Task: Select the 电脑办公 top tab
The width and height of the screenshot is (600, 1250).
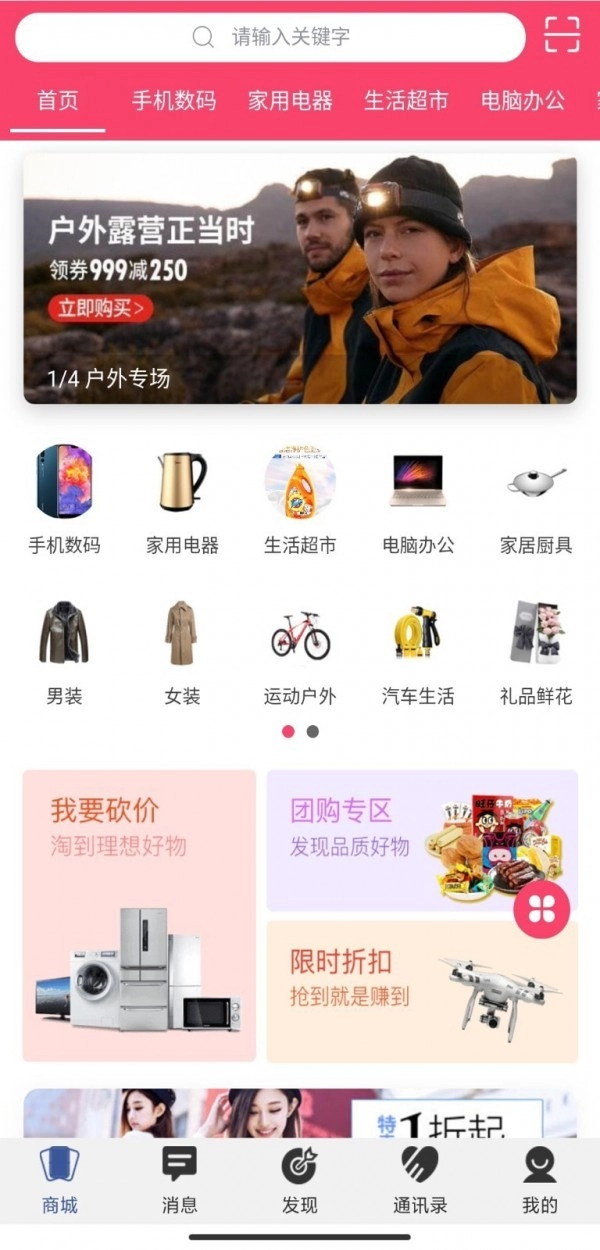Action: pos(522,100)
